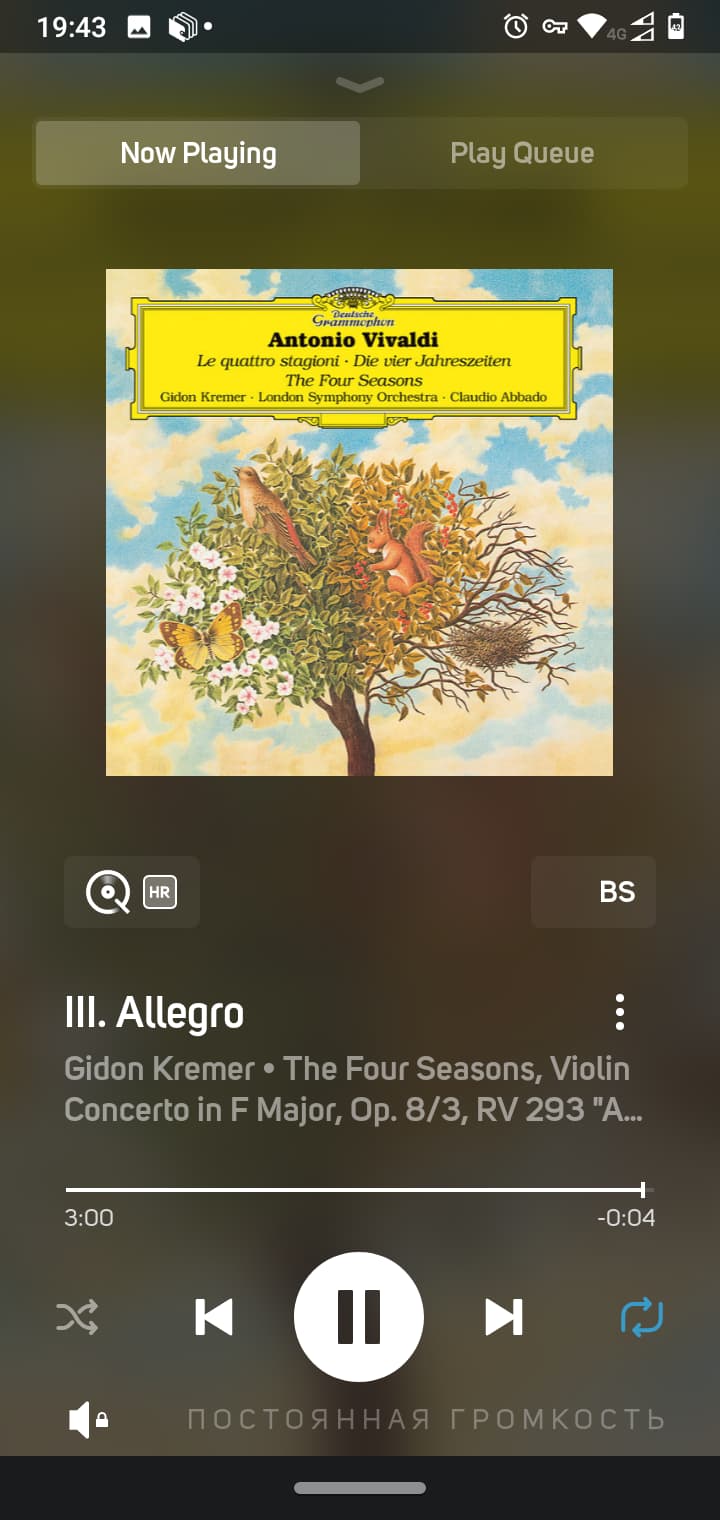Tap the Vivaldi Four Seasons album cover

[x=359, y=522]
